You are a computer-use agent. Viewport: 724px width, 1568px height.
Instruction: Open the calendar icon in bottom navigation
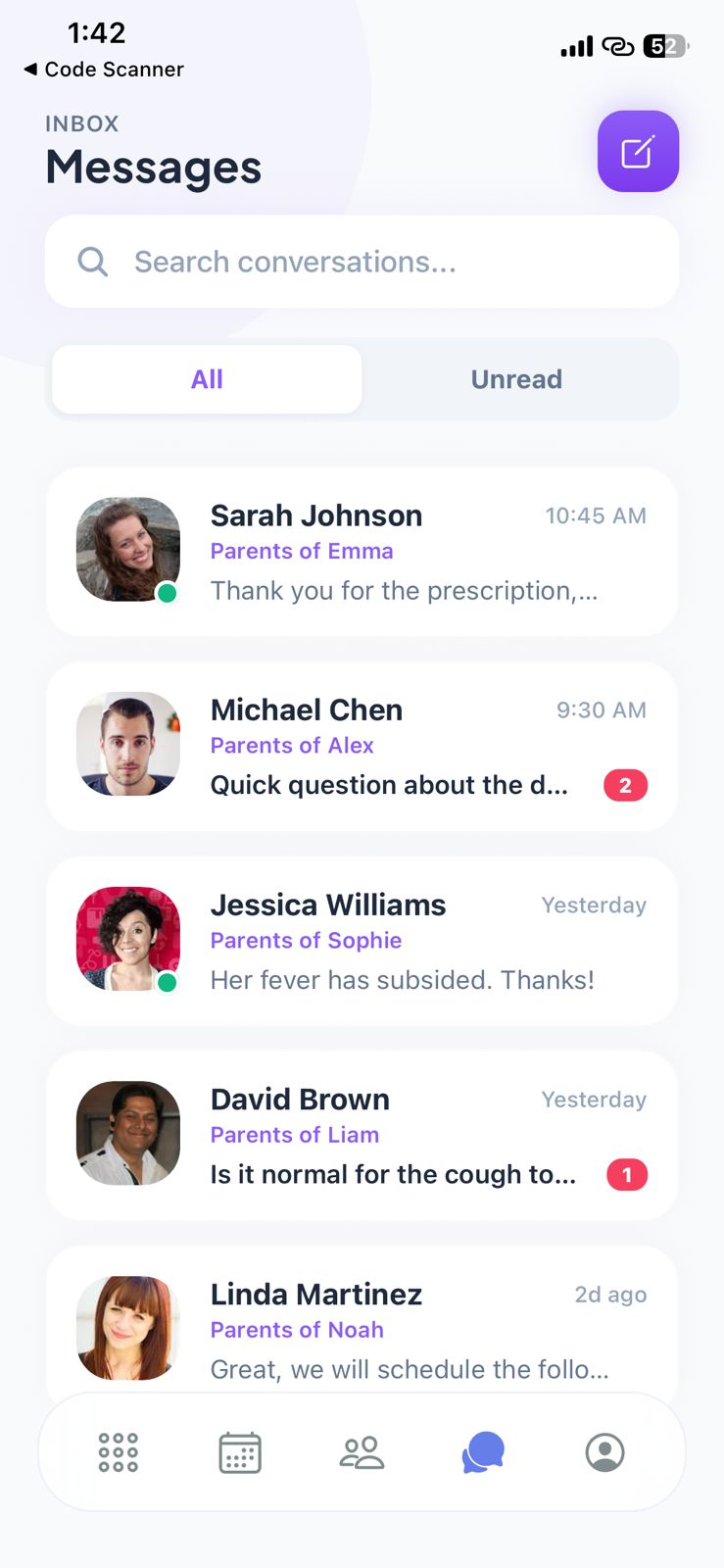point(239,1453)
